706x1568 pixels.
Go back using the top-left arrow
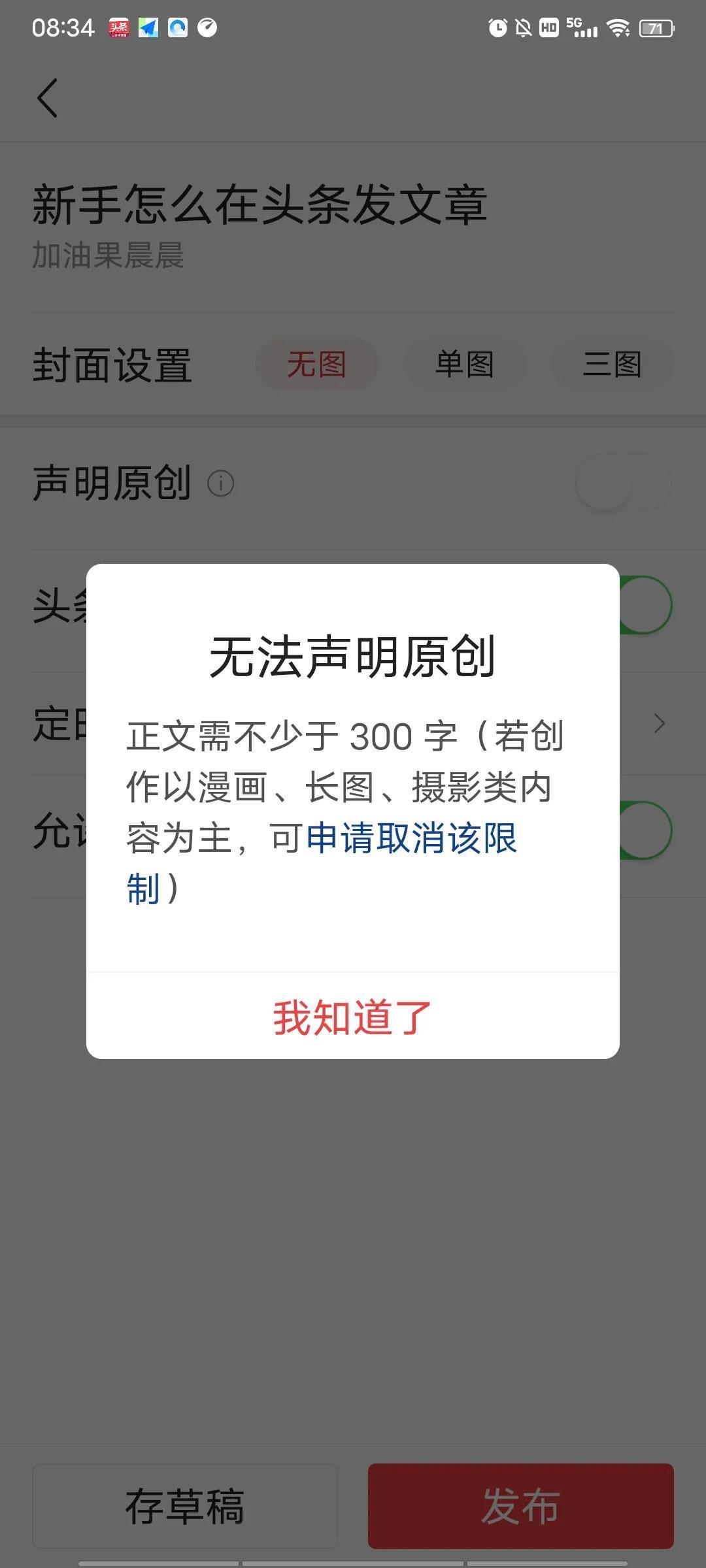click(x=48, y=98)
